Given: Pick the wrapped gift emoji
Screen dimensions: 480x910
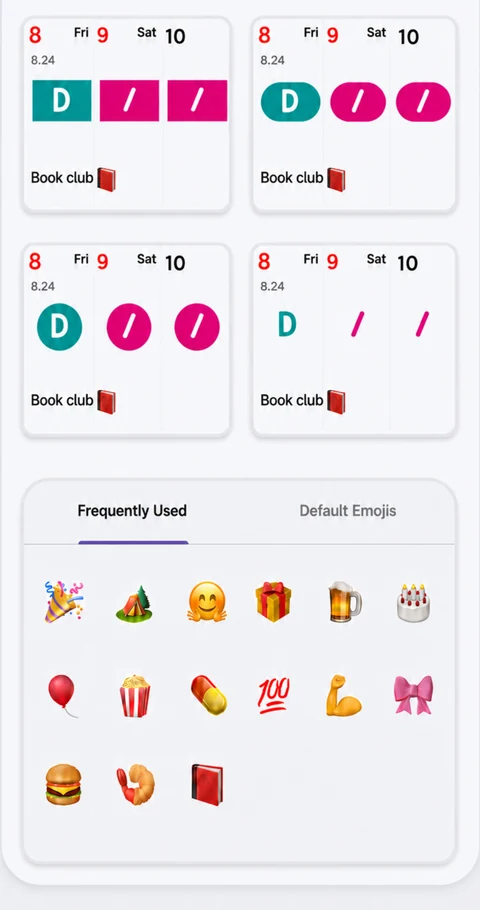Looking at the screenshot, I should (x=273, y=602).
